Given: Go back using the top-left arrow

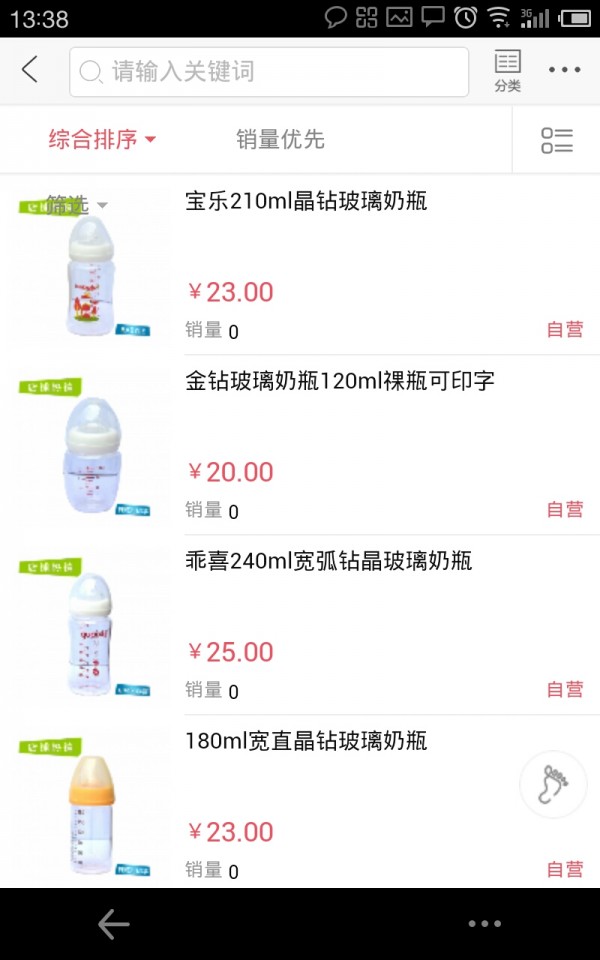Looking at the screenshot, I should click(x=30, y=70).
